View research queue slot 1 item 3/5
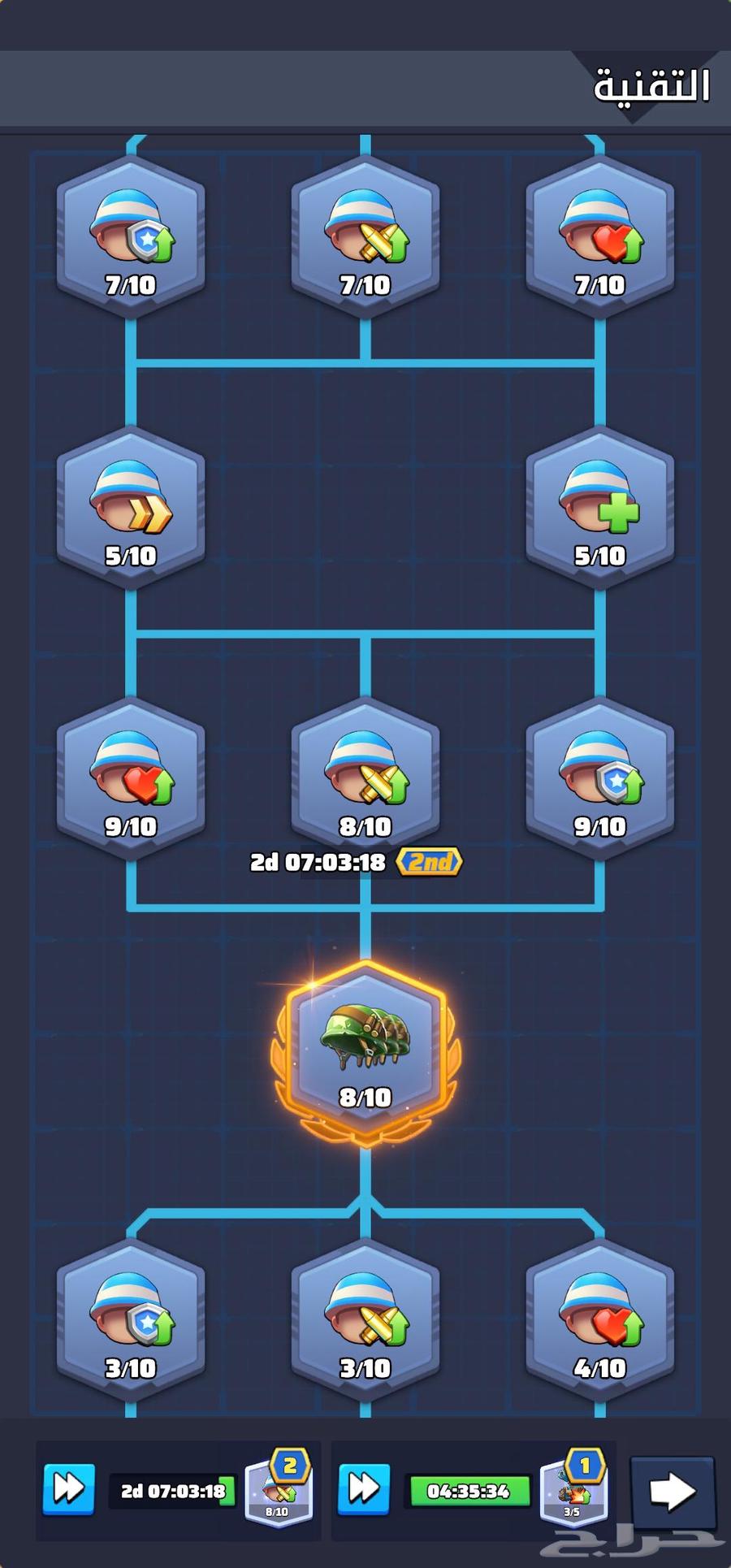This screenshot has width=731, height=1568. 573,1490
